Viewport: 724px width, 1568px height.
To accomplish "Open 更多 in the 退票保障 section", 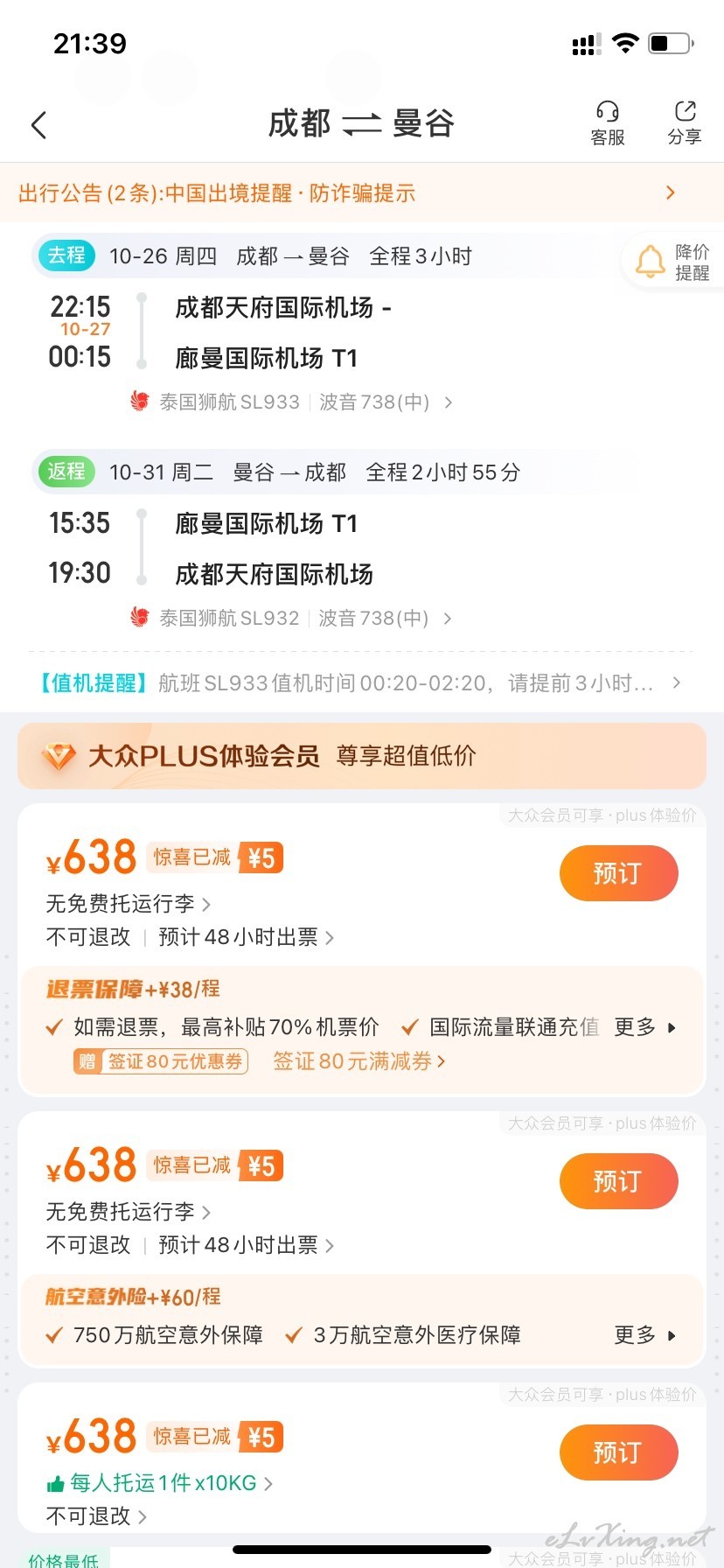I will tap(645, 1027).
